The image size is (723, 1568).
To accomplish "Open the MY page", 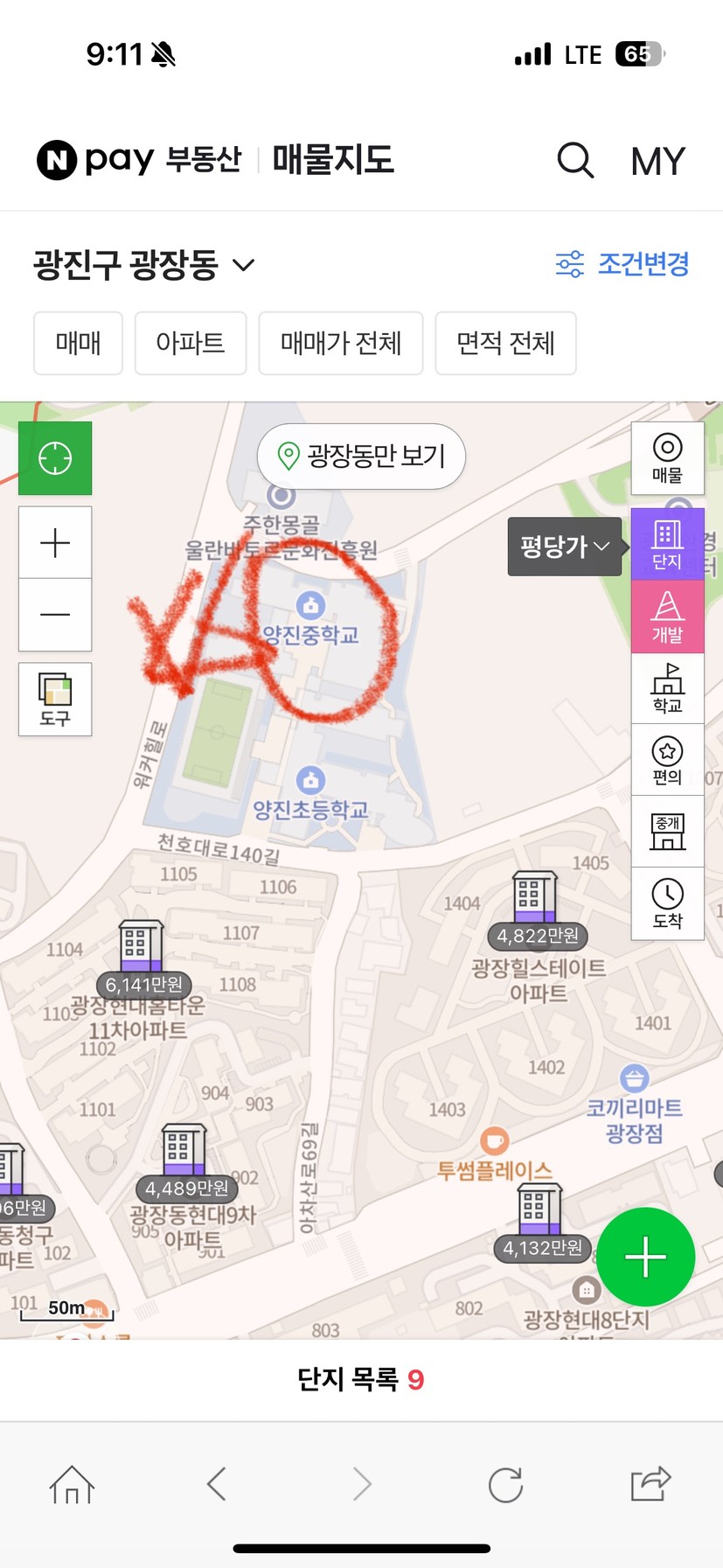I will point(657,162).
